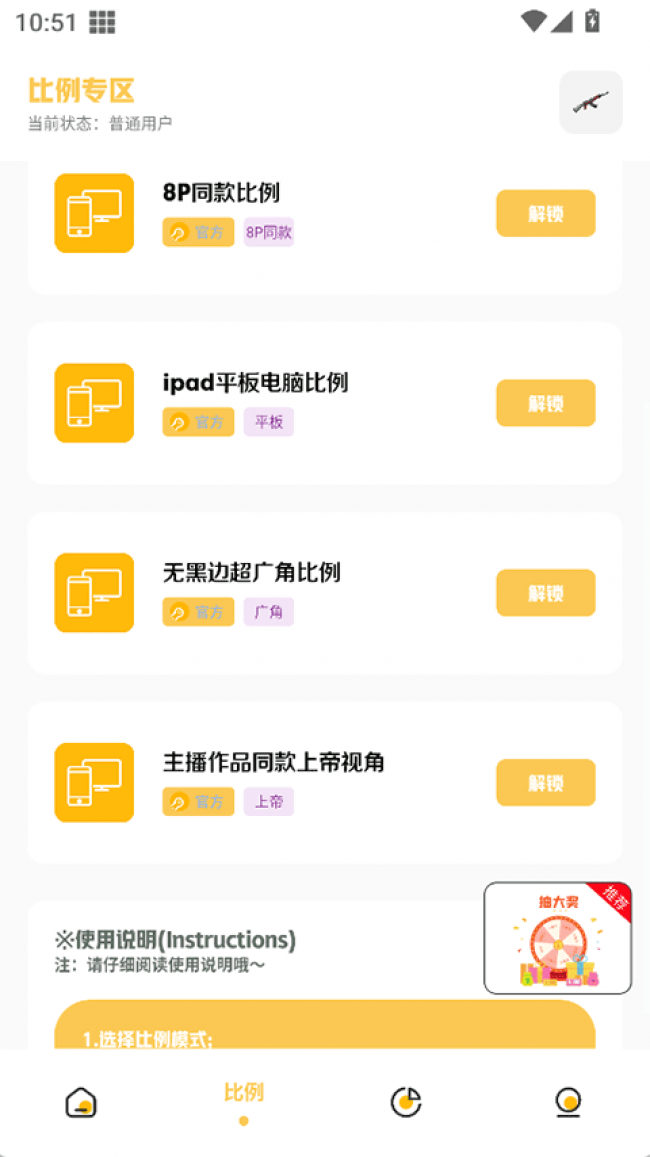This screenshot has height=1157, width=650.
Task: Unlock the ipad平板电脑比例 ratio
Action: point(545,403)
